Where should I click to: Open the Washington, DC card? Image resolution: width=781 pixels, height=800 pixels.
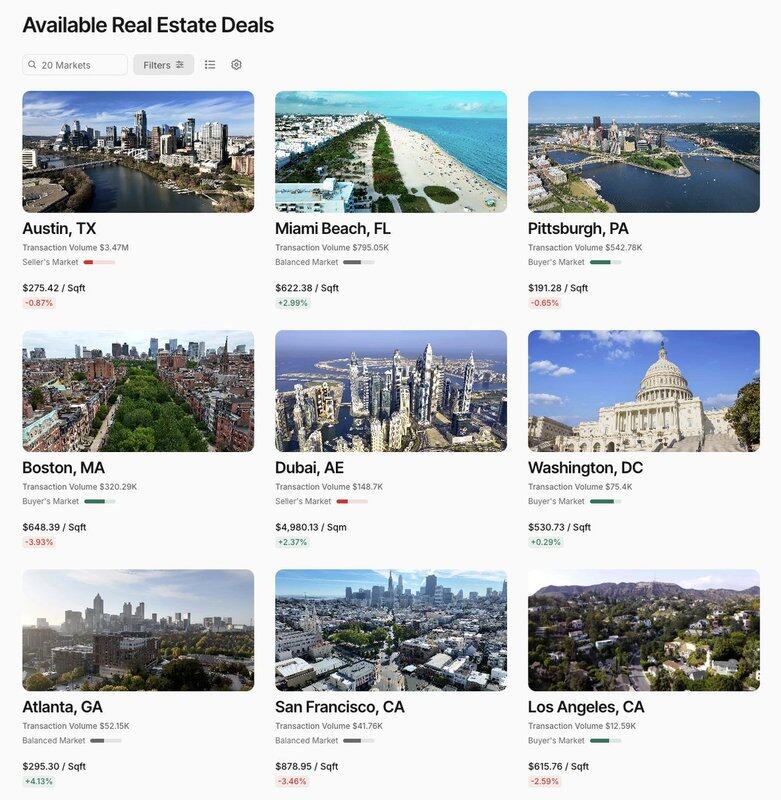pos(643,391)
